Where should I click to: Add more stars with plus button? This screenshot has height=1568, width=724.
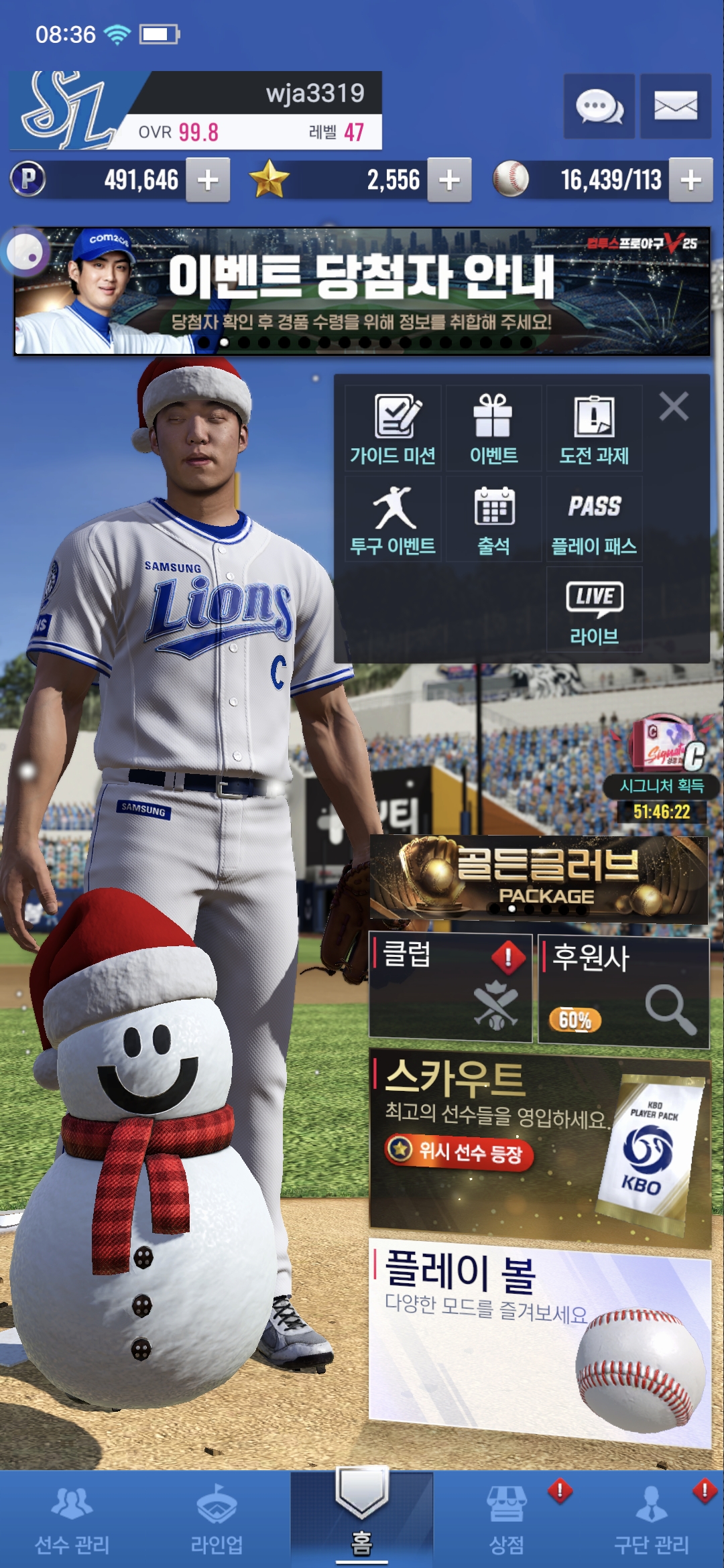click(x=449, y=180)
